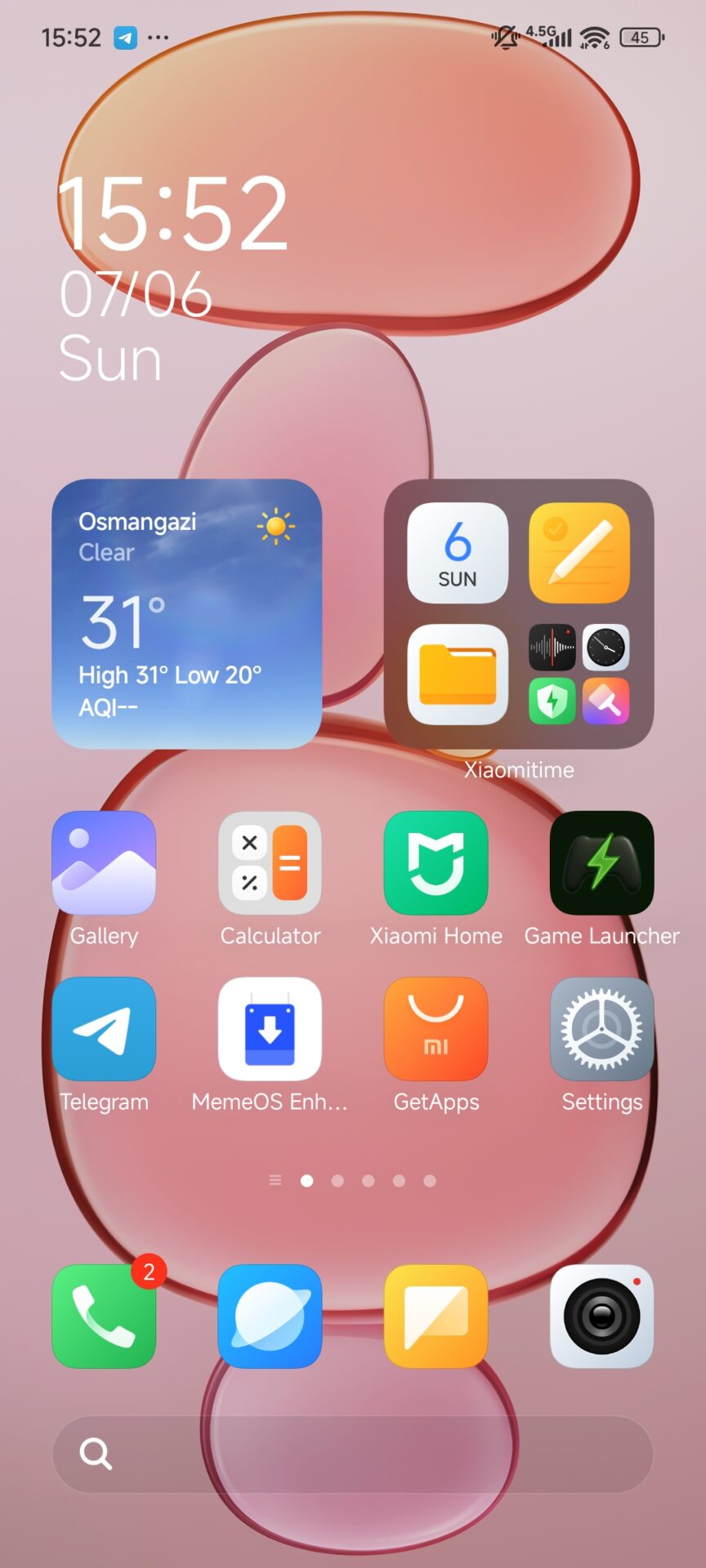Open File Manager in the Xiaomitime folder
The width and height of the screenshot is (706, 1568).
[458, 675]
